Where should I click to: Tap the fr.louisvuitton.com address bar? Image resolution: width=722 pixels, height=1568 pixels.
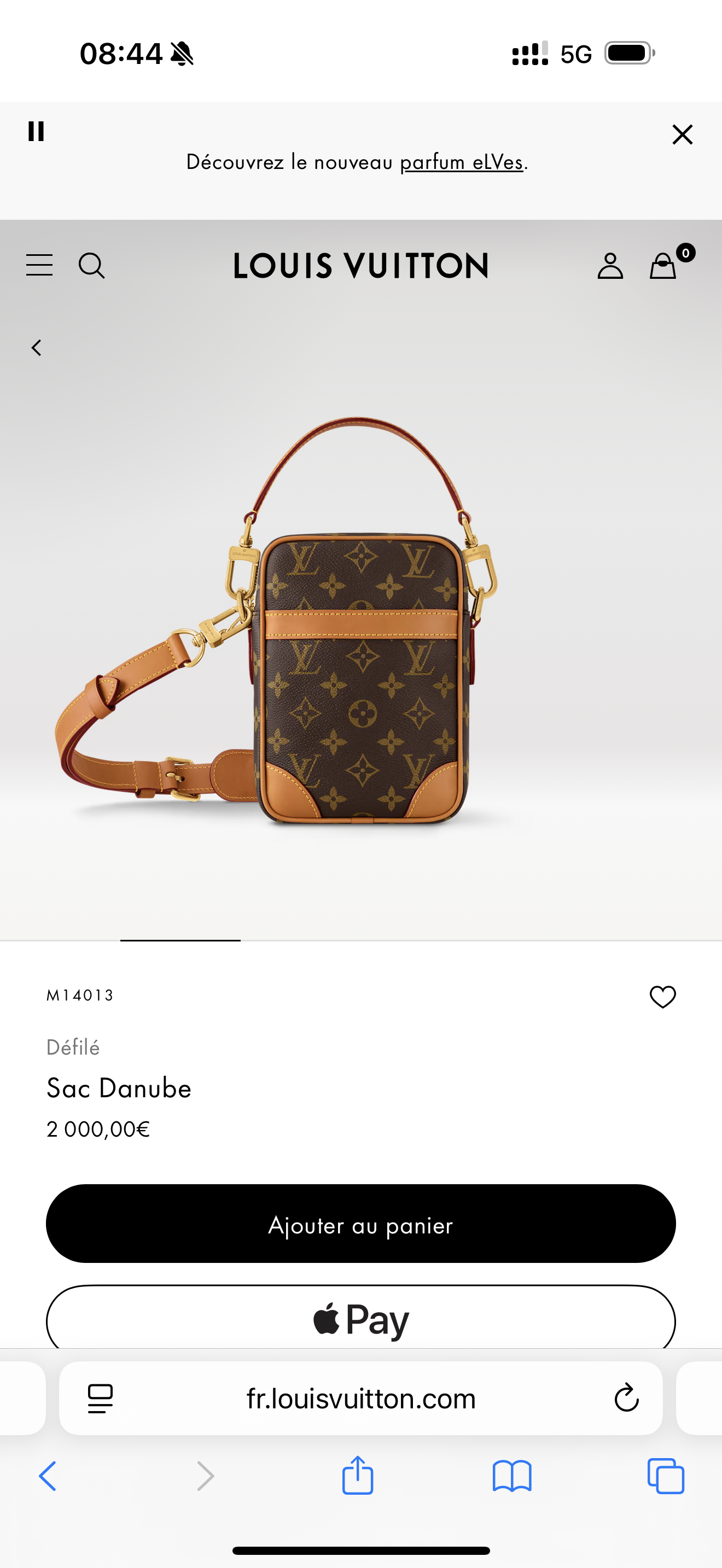point(361,1398)
